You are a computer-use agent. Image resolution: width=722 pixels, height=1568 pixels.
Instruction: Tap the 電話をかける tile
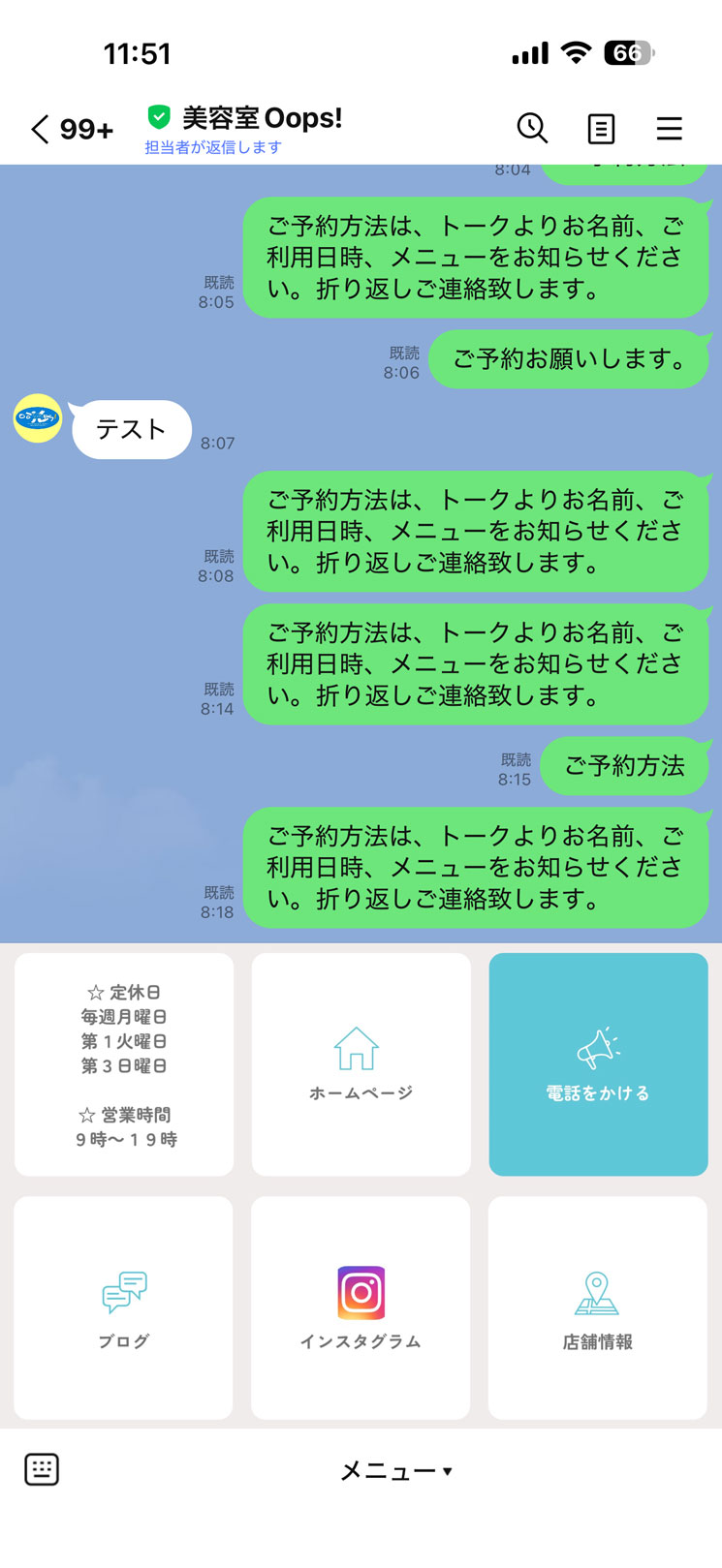(598, 1064)
